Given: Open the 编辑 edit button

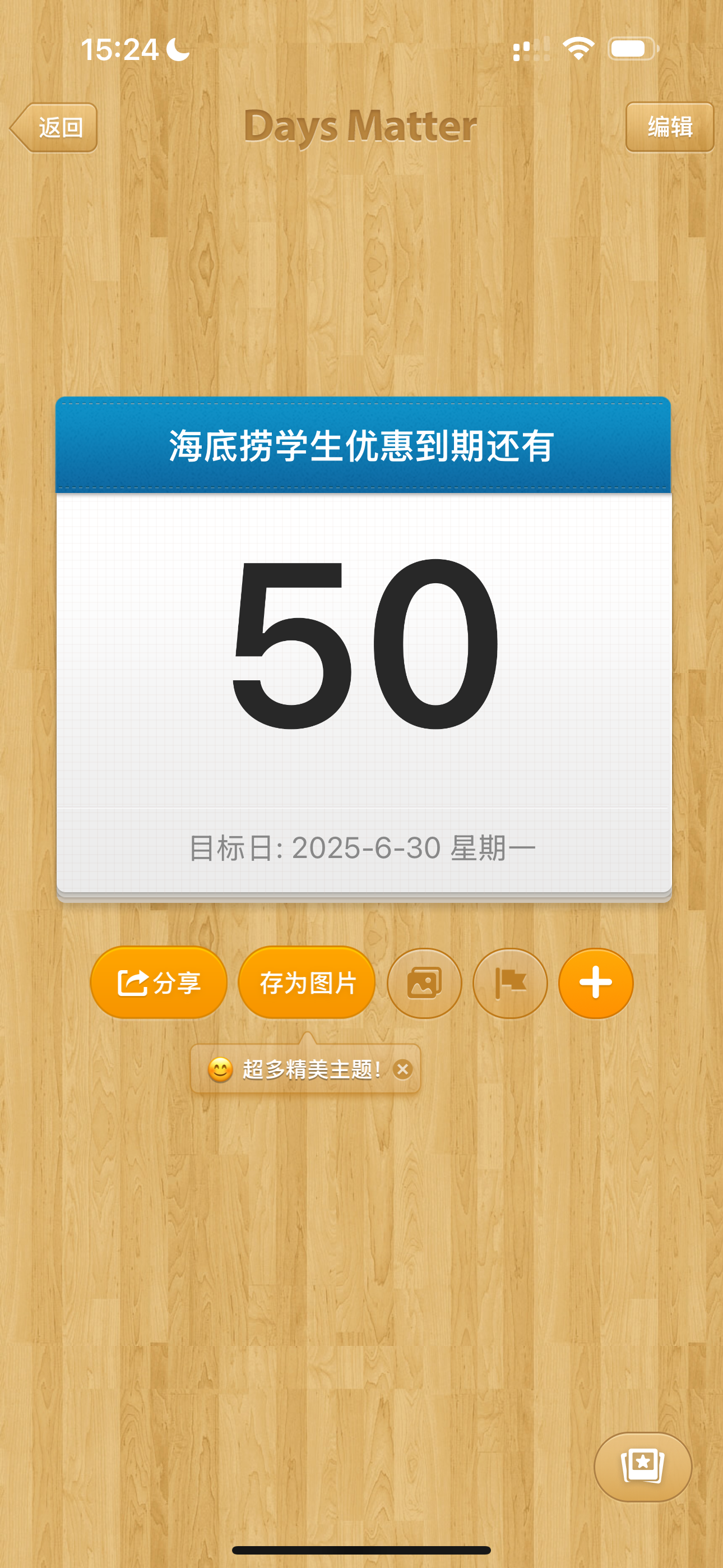Looking at the screenshot, I should (x=669, y=127).
